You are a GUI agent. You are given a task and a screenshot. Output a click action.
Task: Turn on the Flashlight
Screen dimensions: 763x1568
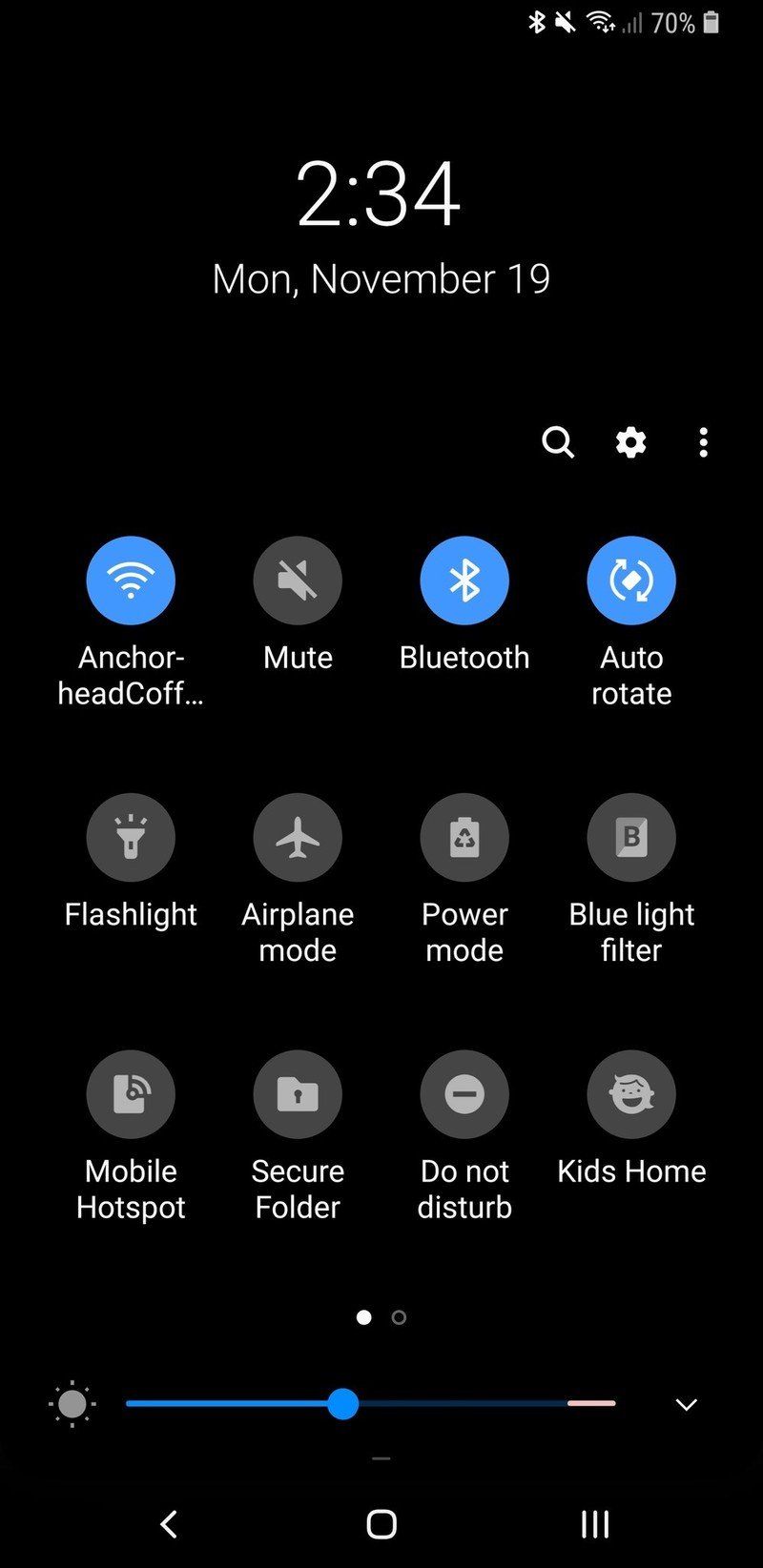point(131,837)
